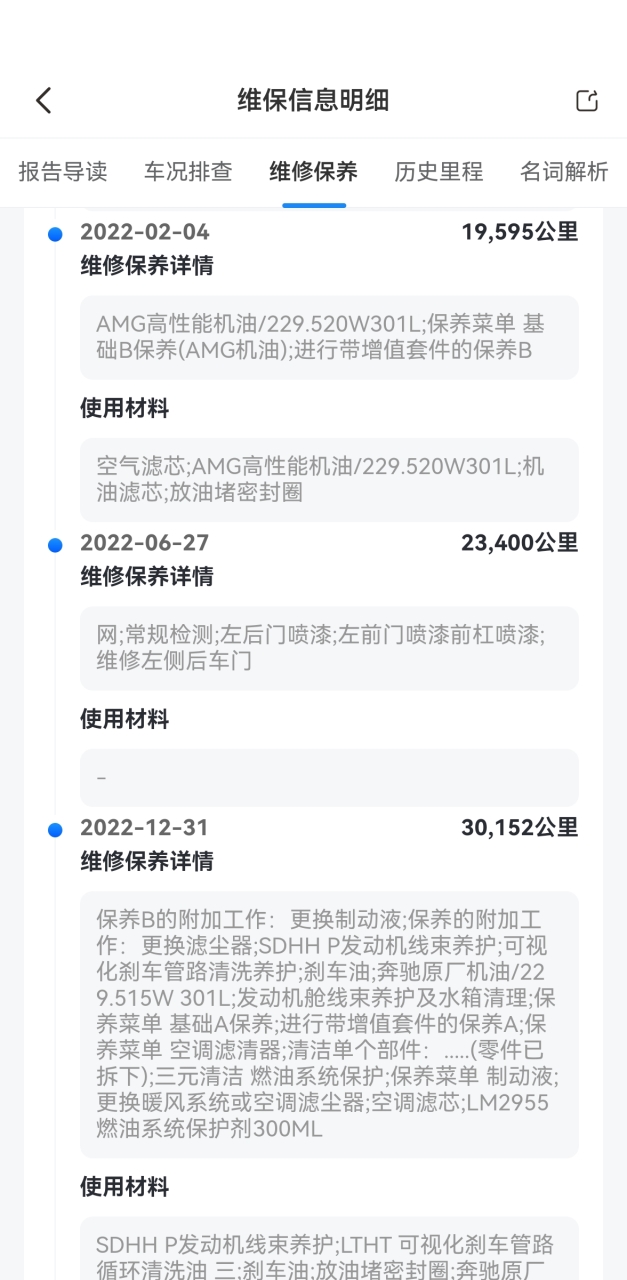Viewport: 627px width, 1280px height.
Task: Open the 名词解析 tab
Action: pyautogui.click(x=564, y=171)
